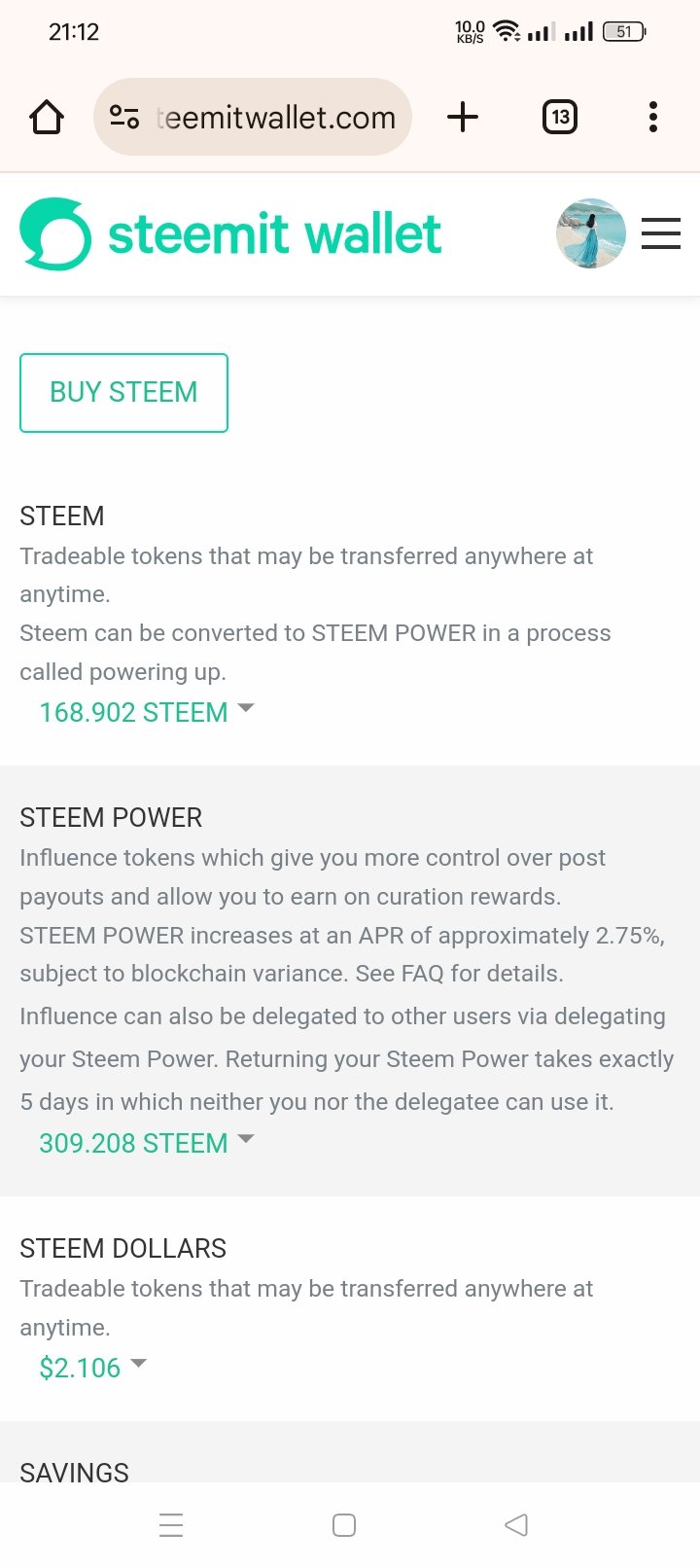Go back using the system navigation
Image resolution: width=700 pixels, height=1568 pixels.
(x=516, y=1525)
